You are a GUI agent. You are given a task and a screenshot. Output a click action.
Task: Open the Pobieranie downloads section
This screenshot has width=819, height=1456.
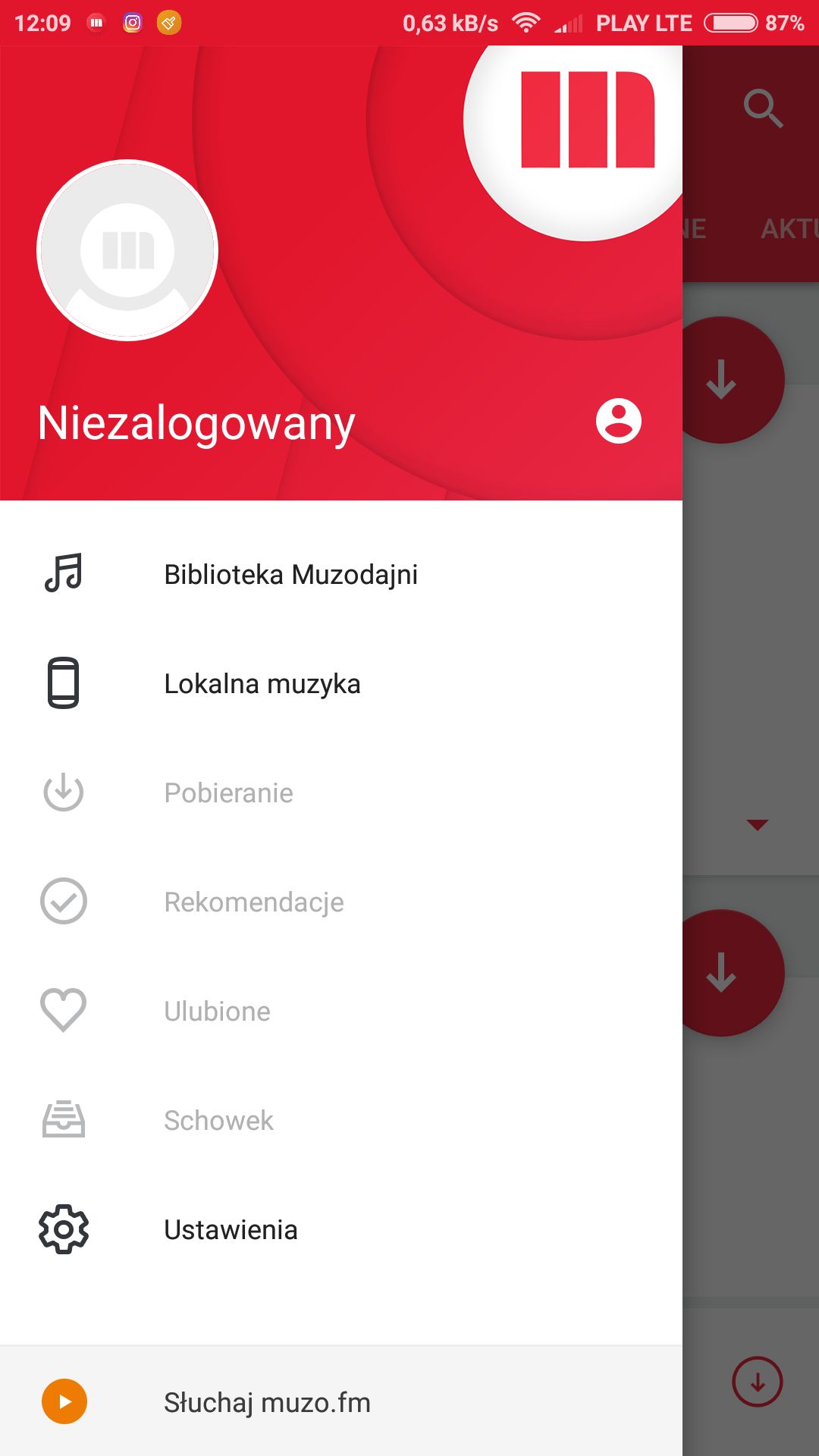coord(341,792)
